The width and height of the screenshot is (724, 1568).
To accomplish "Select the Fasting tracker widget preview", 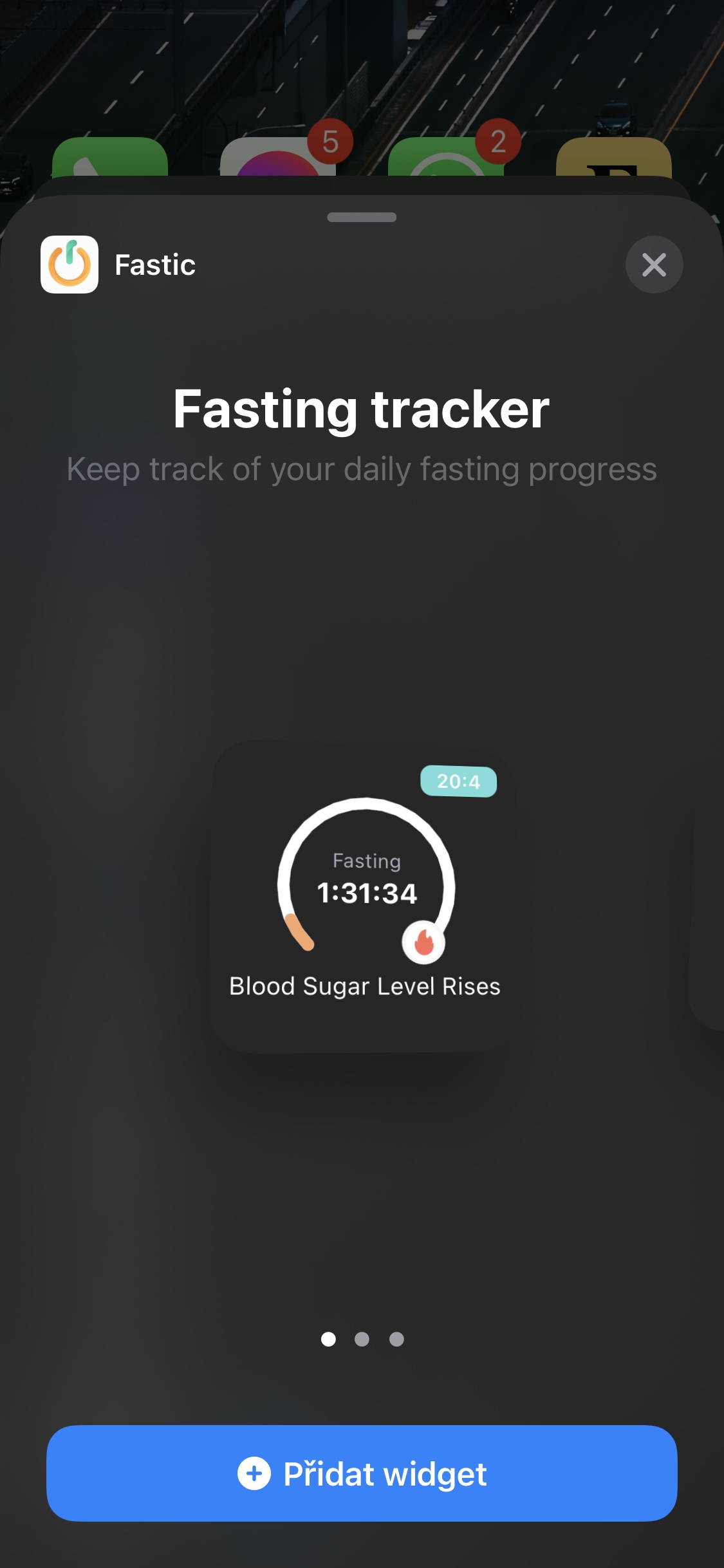I will point(364,896).
